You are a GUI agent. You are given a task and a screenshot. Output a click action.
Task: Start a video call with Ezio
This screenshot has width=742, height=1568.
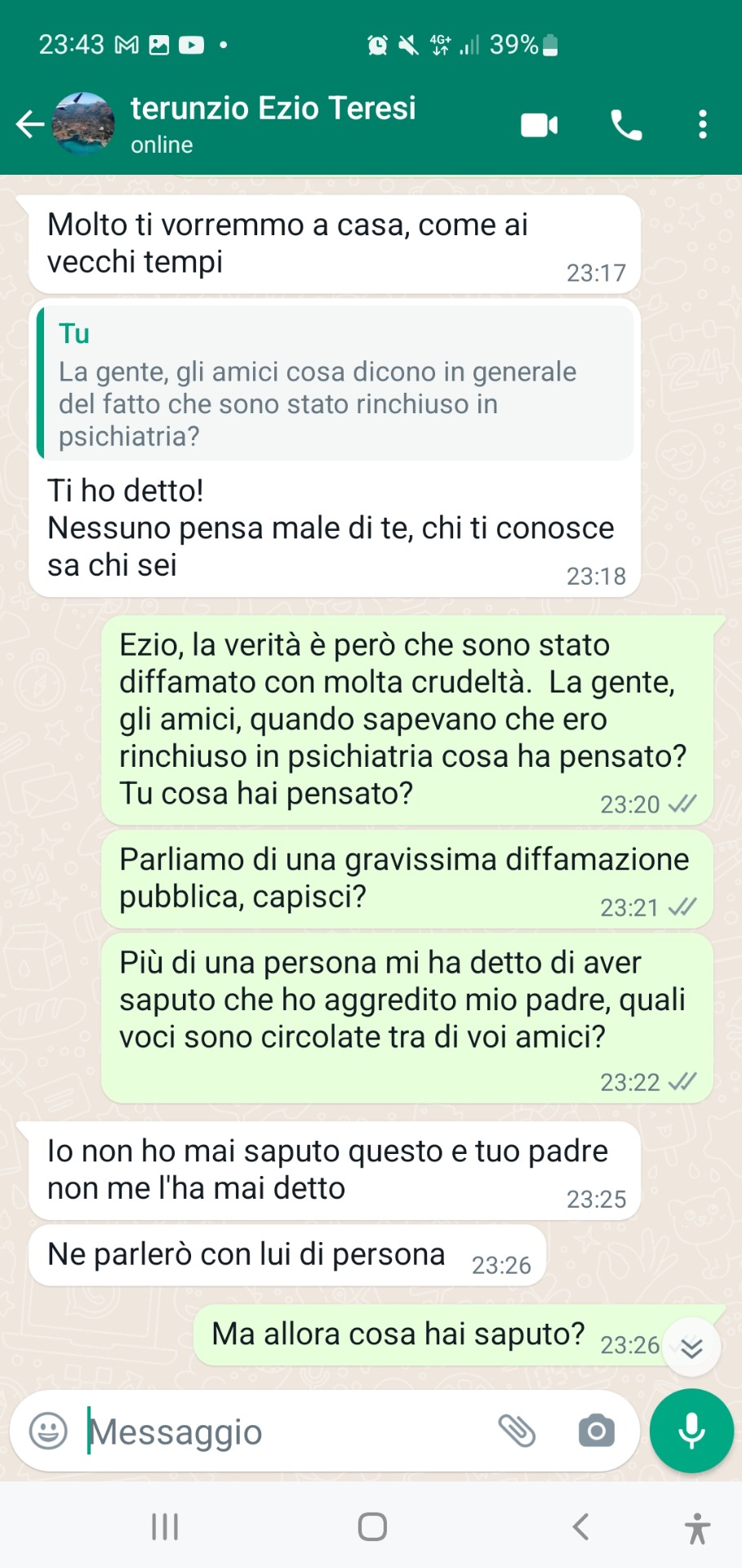[540, 125]
